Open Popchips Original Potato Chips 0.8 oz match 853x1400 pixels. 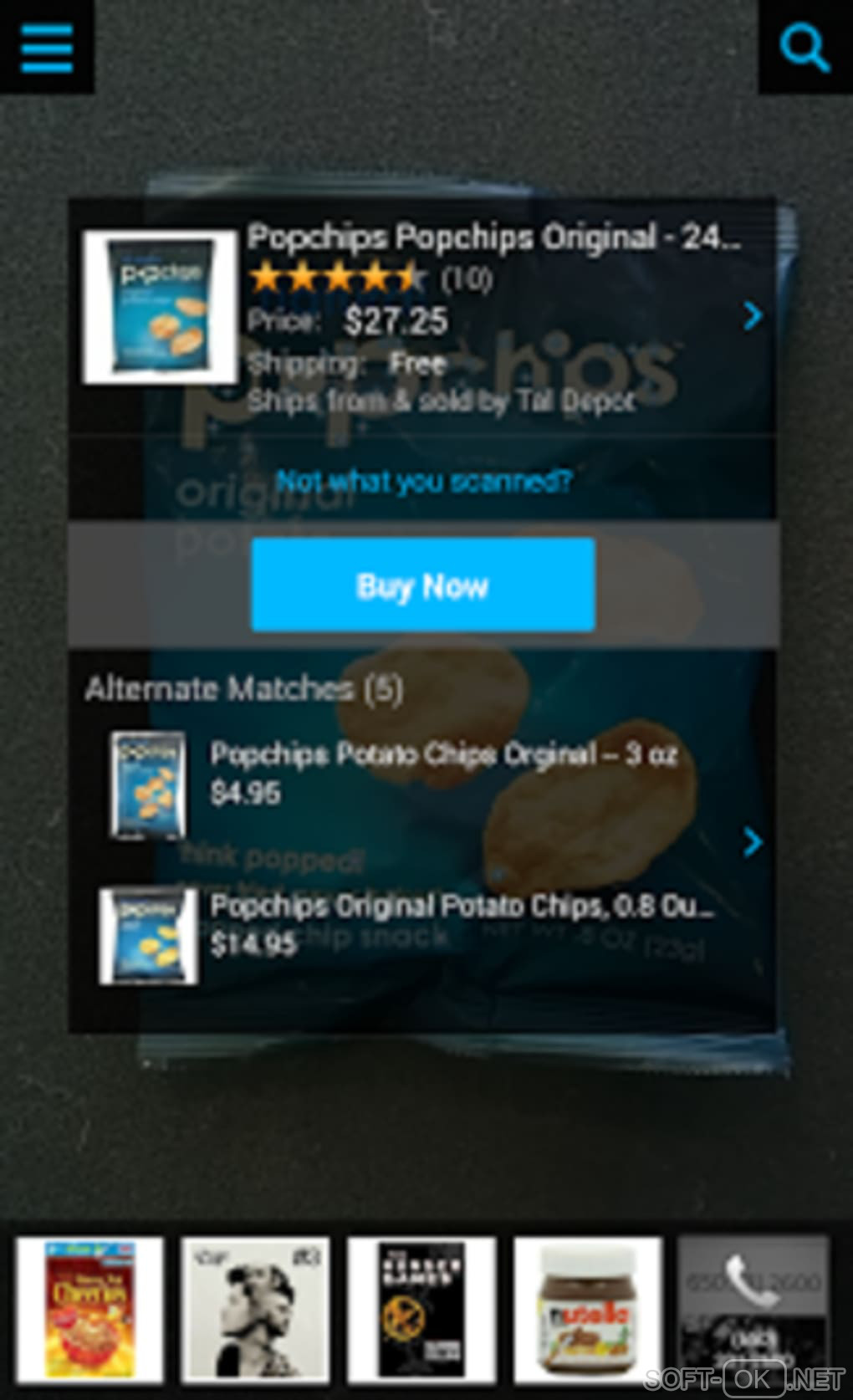click(x=460, y=924)
